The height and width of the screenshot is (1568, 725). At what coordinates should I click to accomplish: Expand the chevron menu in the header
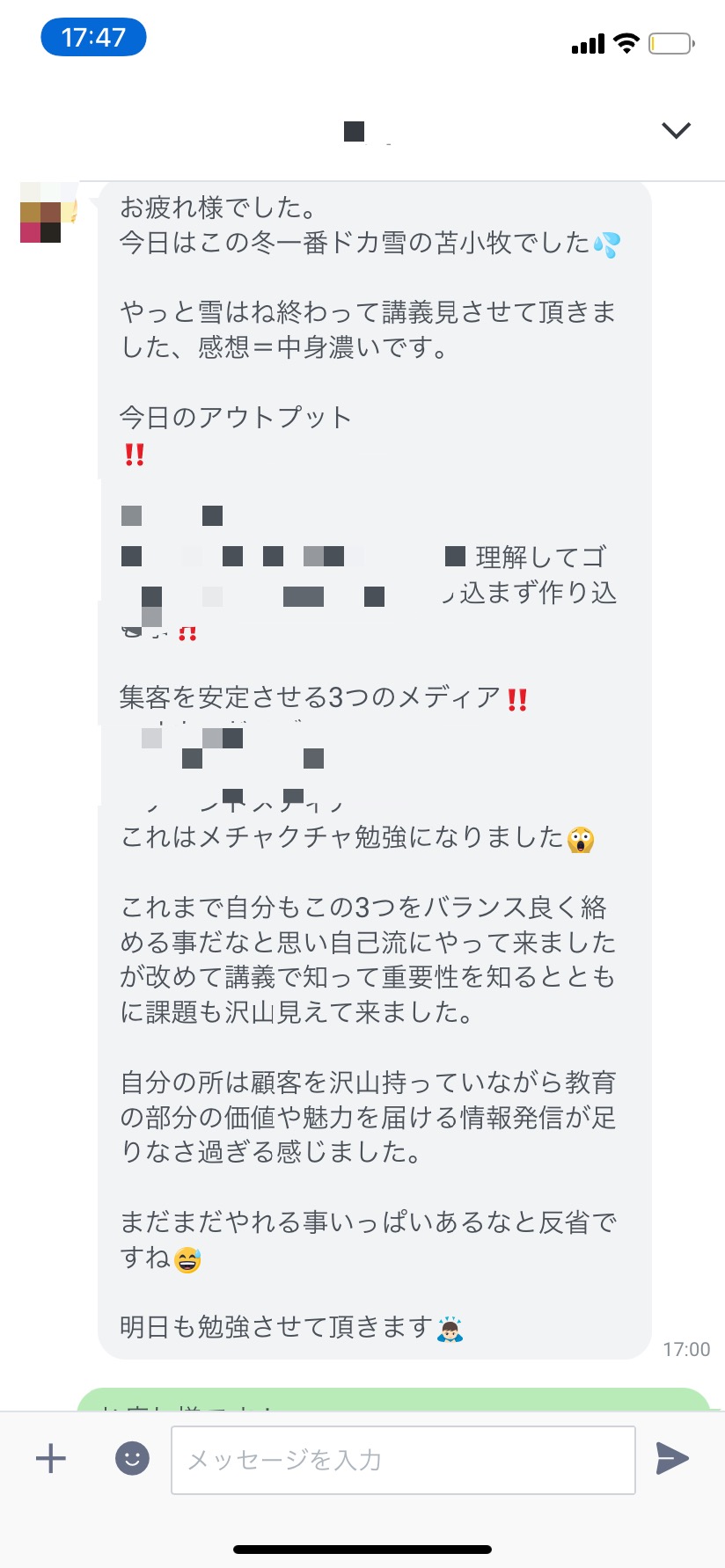676,130
